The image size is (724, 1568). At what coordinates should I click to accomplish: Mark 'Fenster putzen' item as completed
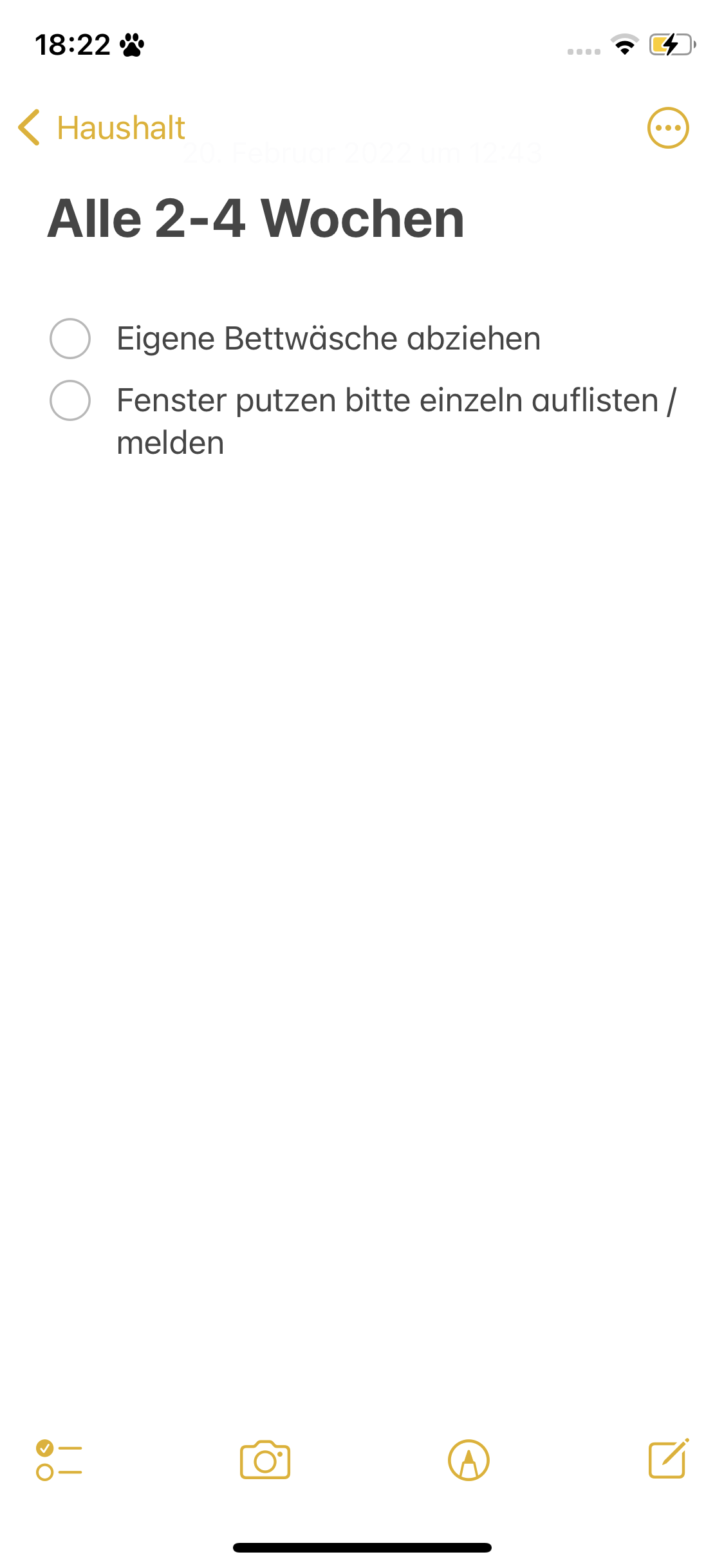click(71, 400)
